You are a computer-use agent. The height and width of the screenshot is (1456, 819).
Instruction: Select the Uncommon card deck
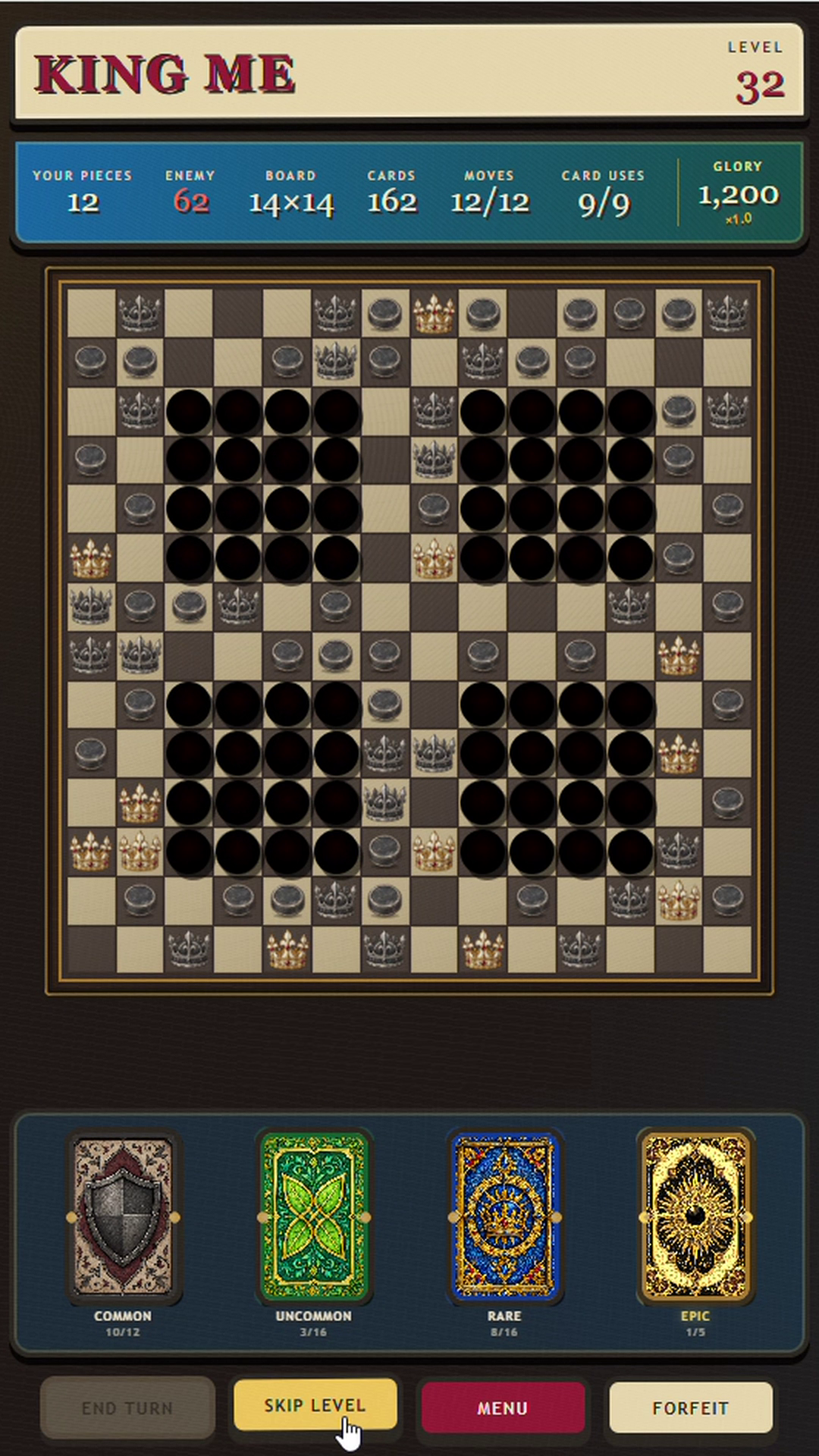pos(313,1216)
